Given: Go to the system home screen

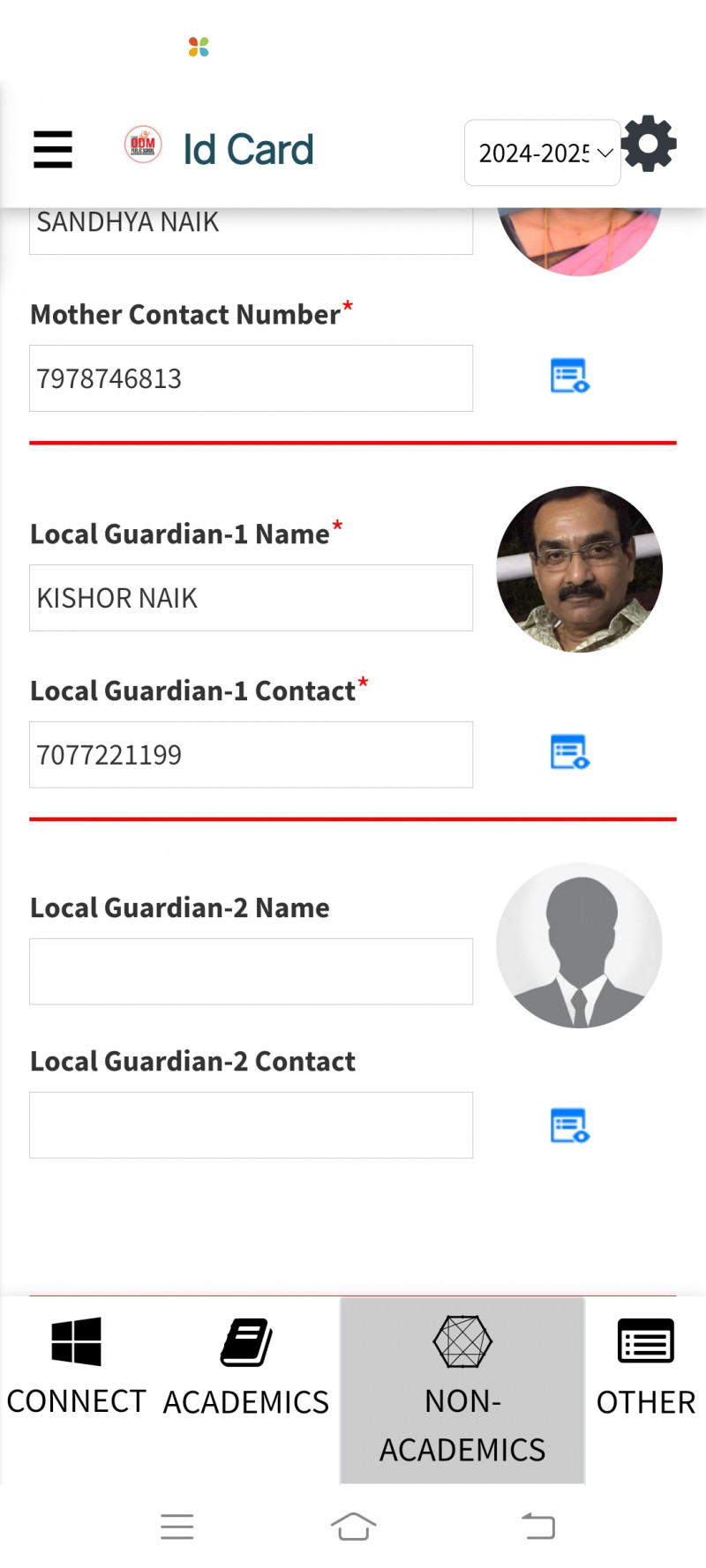Looking at the screenshot, I should pos(353,1527).
